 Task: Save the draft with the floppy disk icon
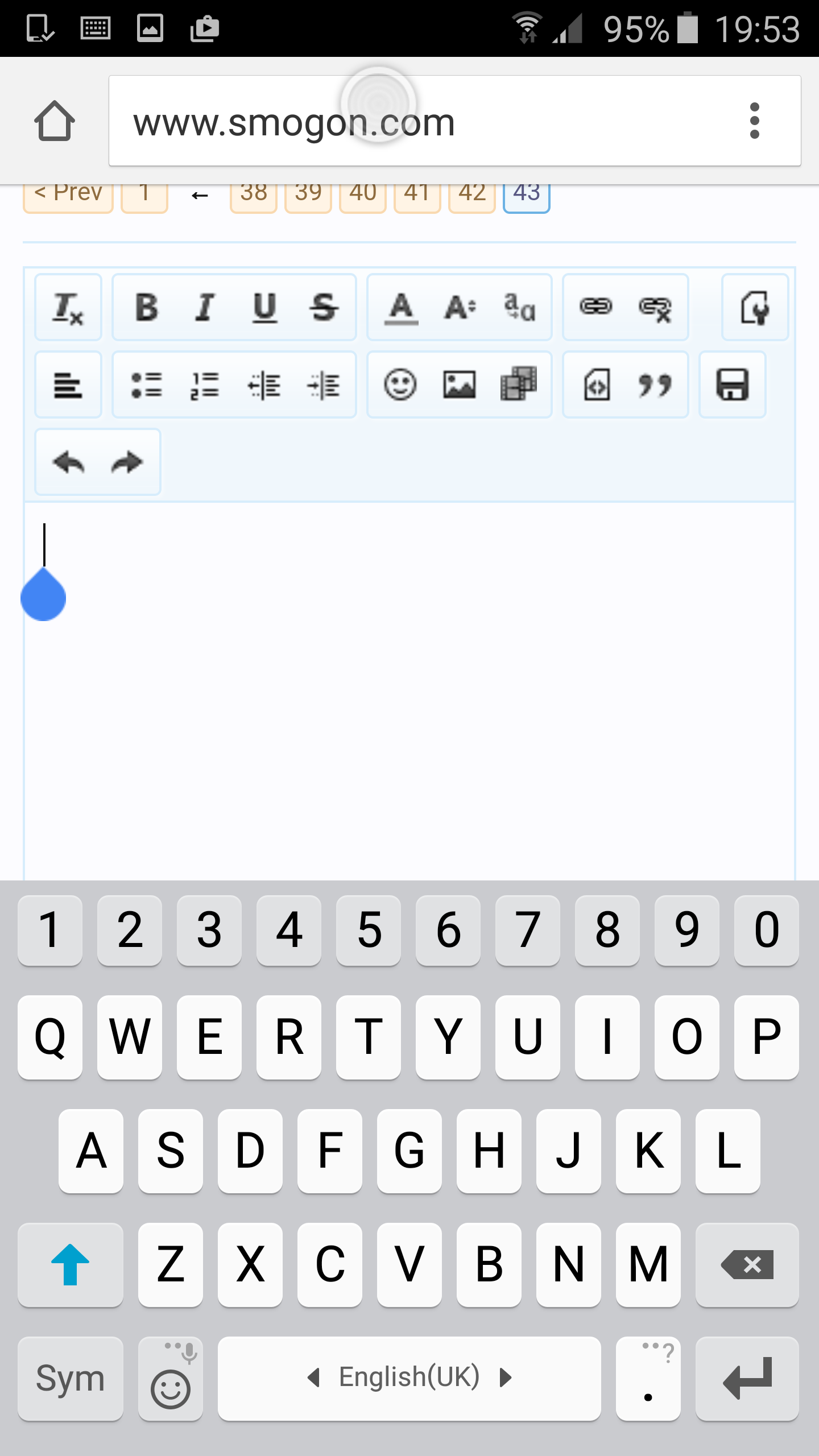(733, 385)
